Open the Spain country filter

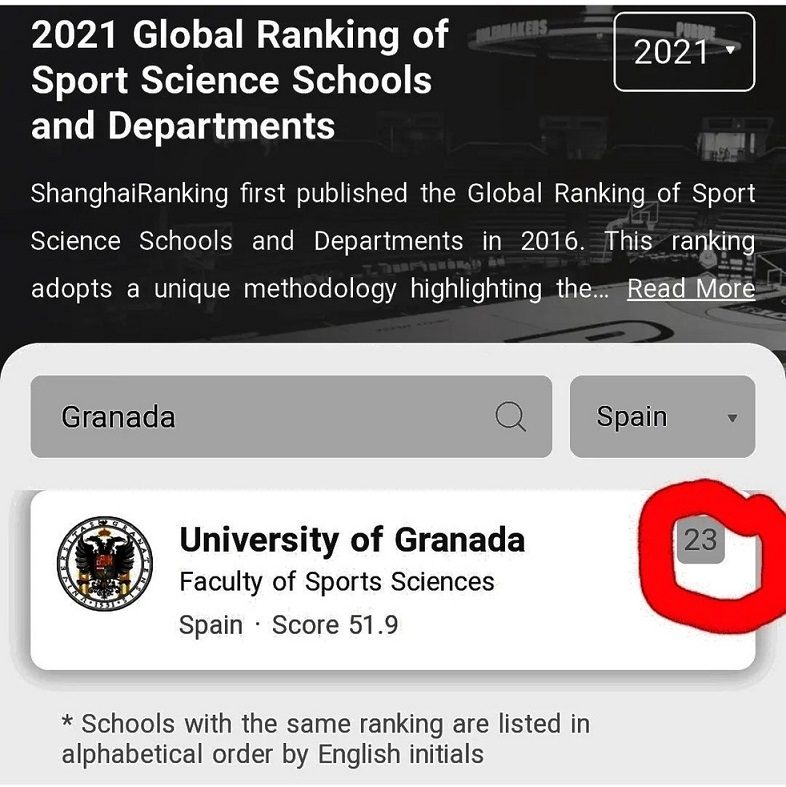click(662, 417)
